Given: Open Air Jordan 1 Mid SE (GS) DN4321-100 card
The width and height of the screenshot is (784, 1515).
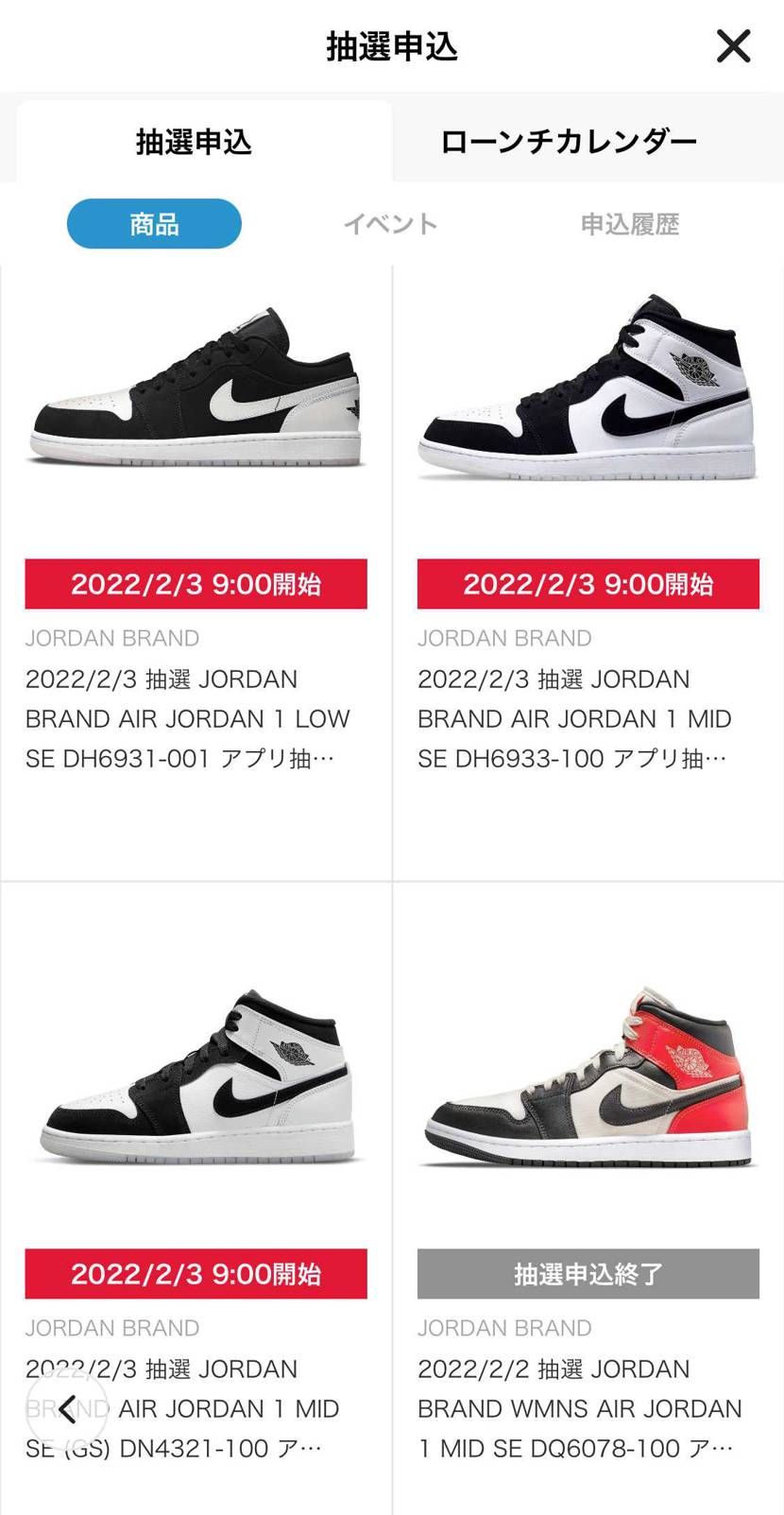Looking at the screenshot, I should click(x=196, y=1181).
